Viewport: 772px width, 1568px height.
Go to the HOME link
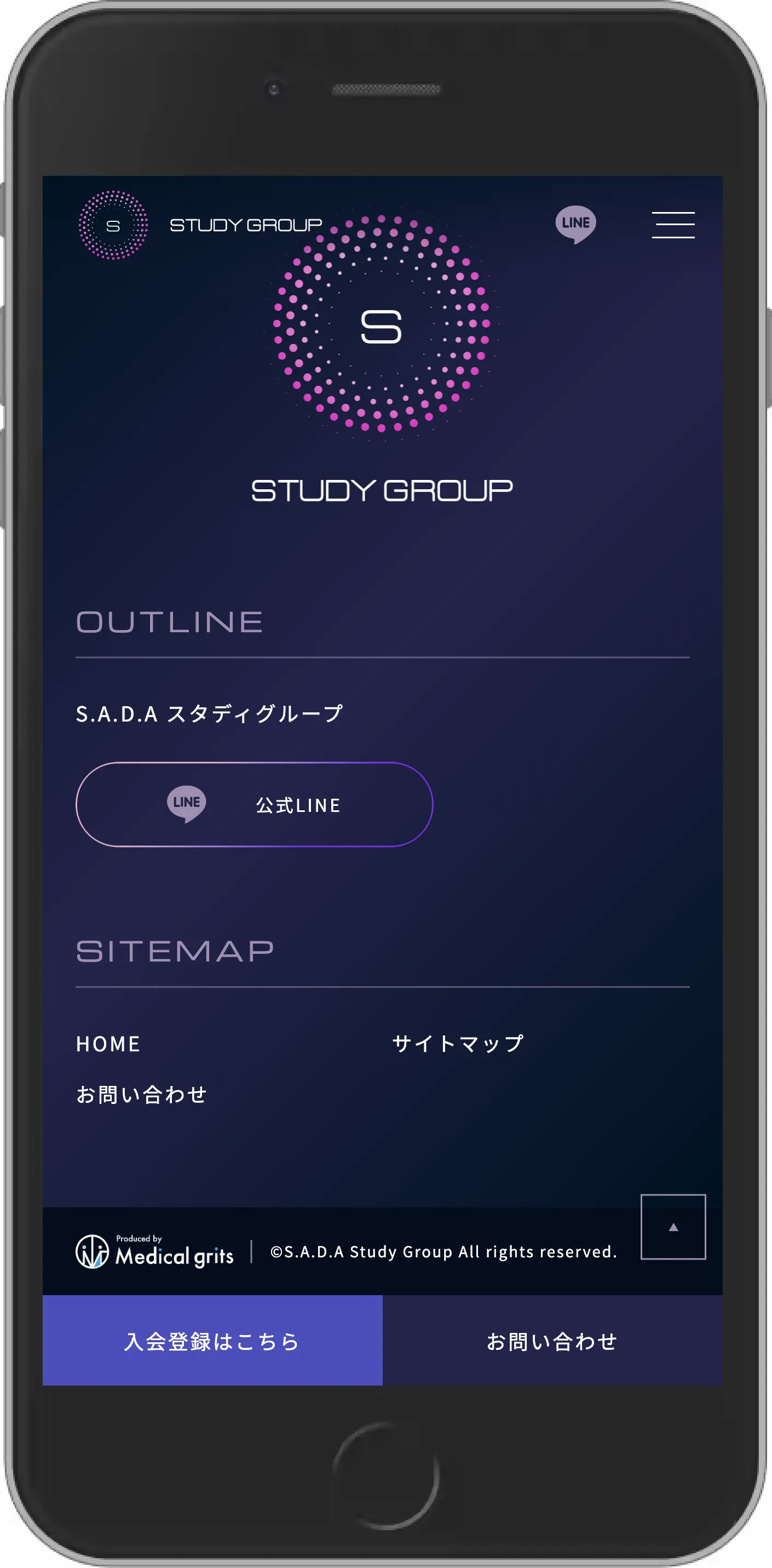click(x=108, y=1044)
